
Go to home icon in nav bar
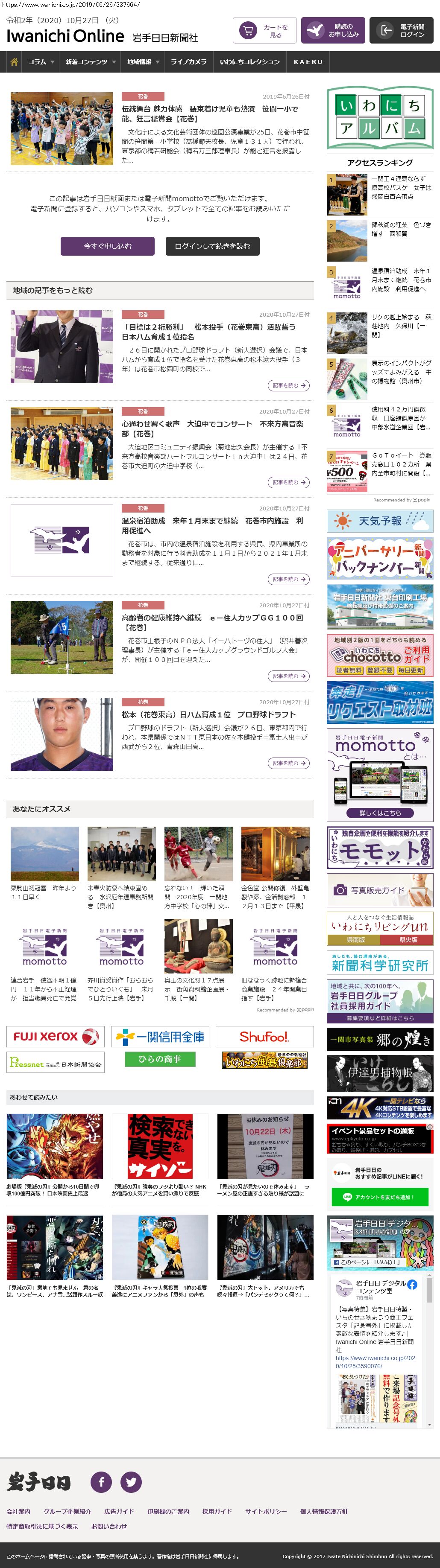point(14,62)
